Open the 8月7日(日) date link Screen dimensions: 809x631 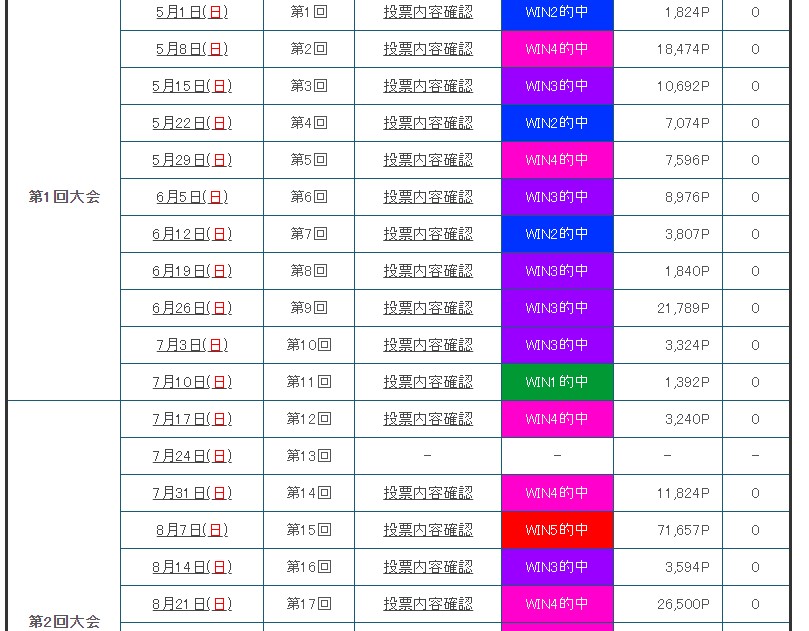point(192,530)
